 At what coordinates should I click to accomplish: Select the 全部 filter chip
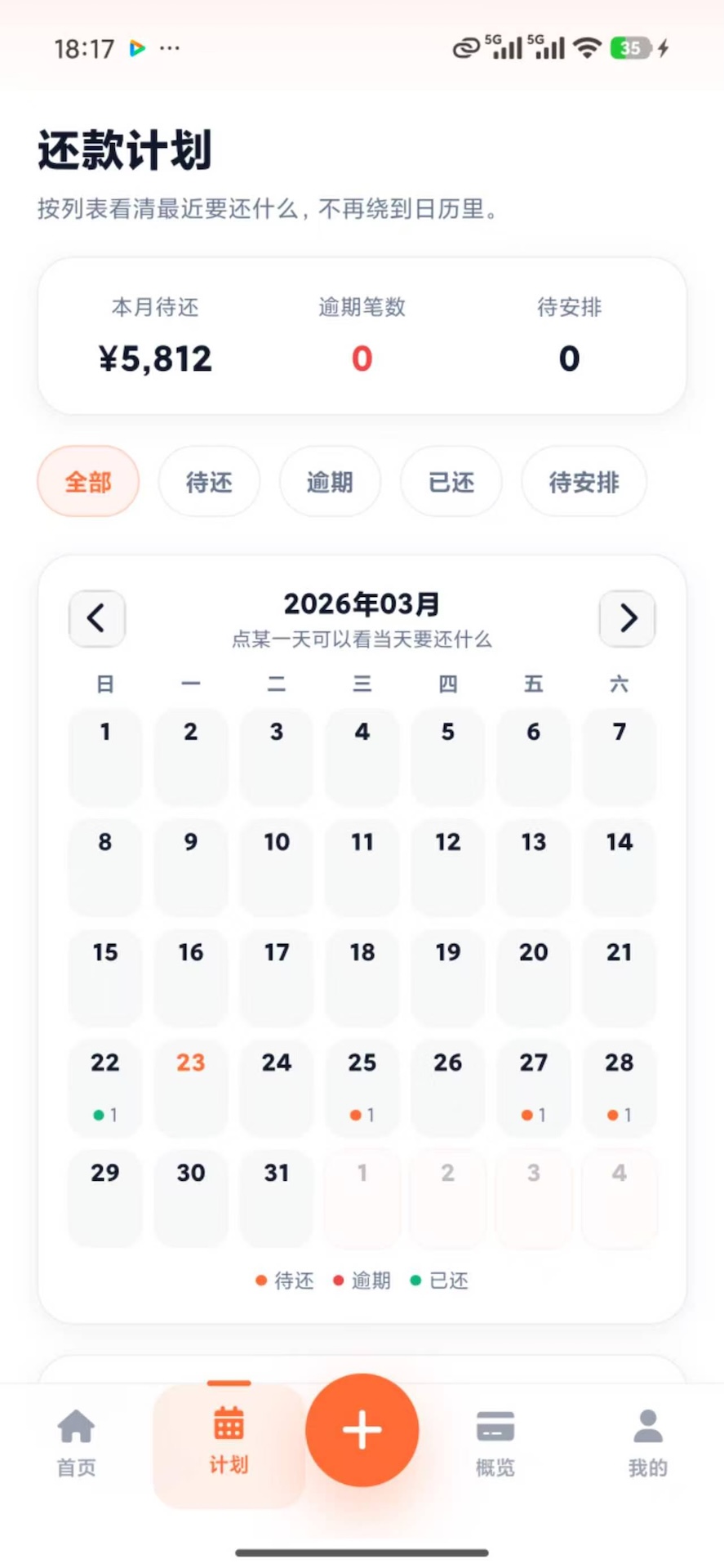88,482
